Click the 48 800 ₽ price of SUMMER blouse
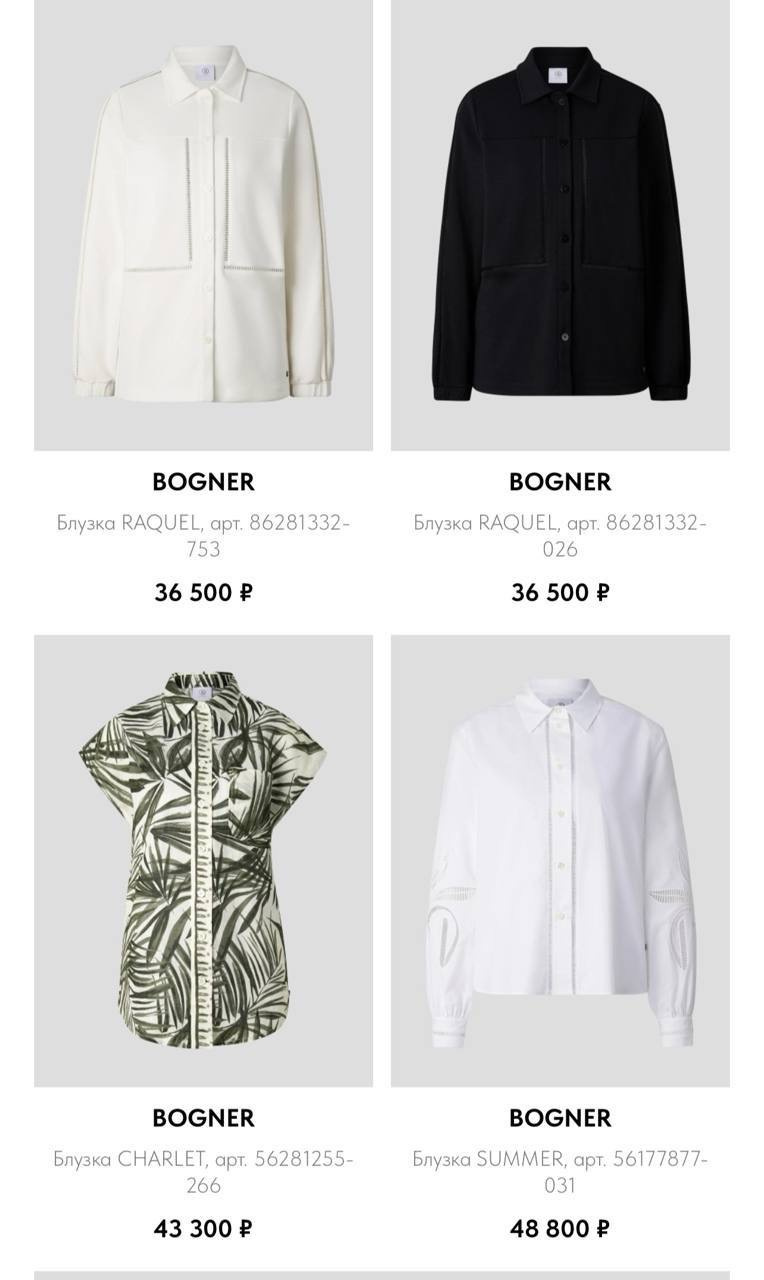764x1280 pixels. pyautogui.click(x=561, y=1228)
